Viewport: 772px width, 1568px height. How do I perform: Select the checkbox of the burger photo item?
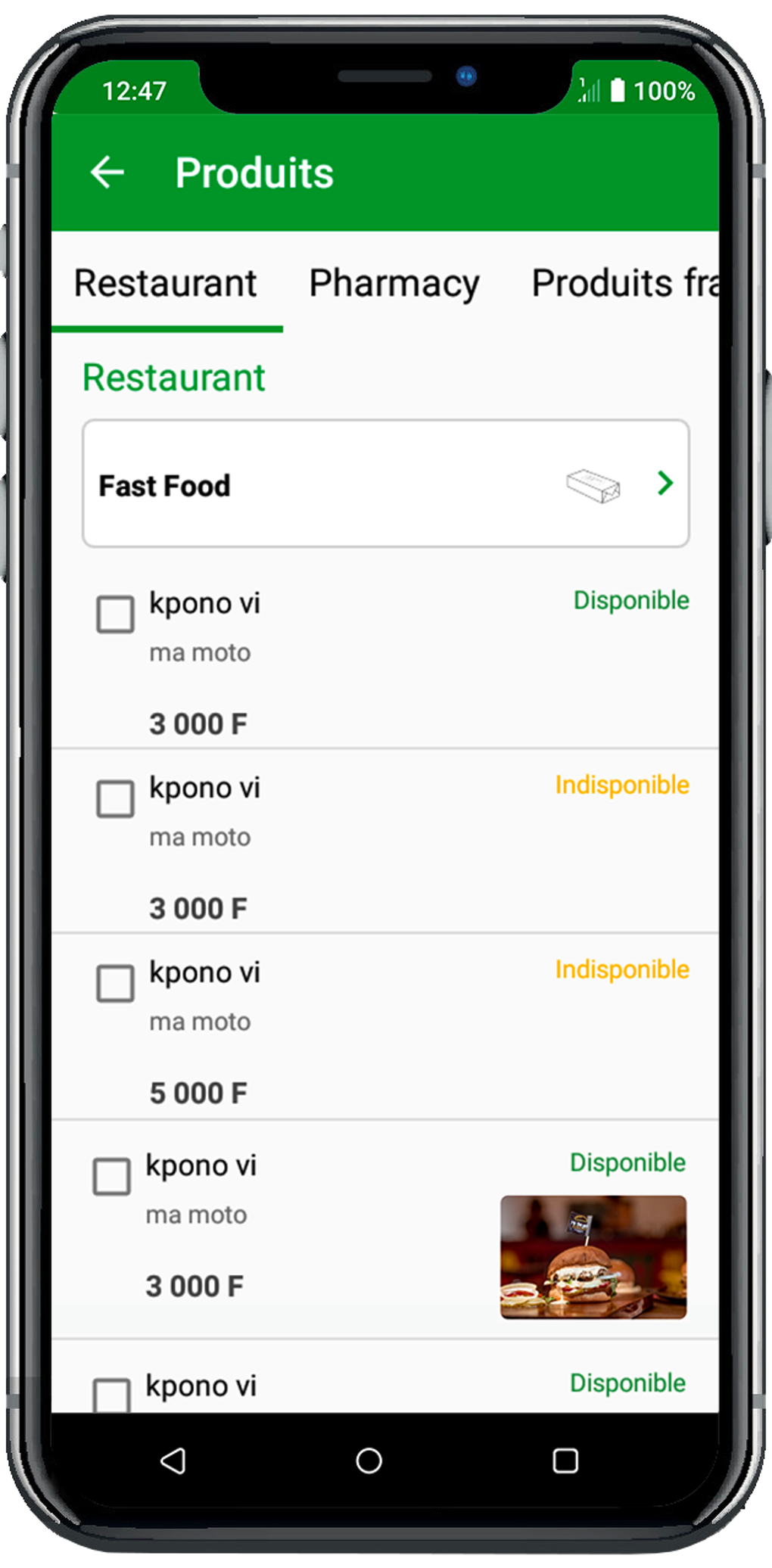coord(111,1176)
